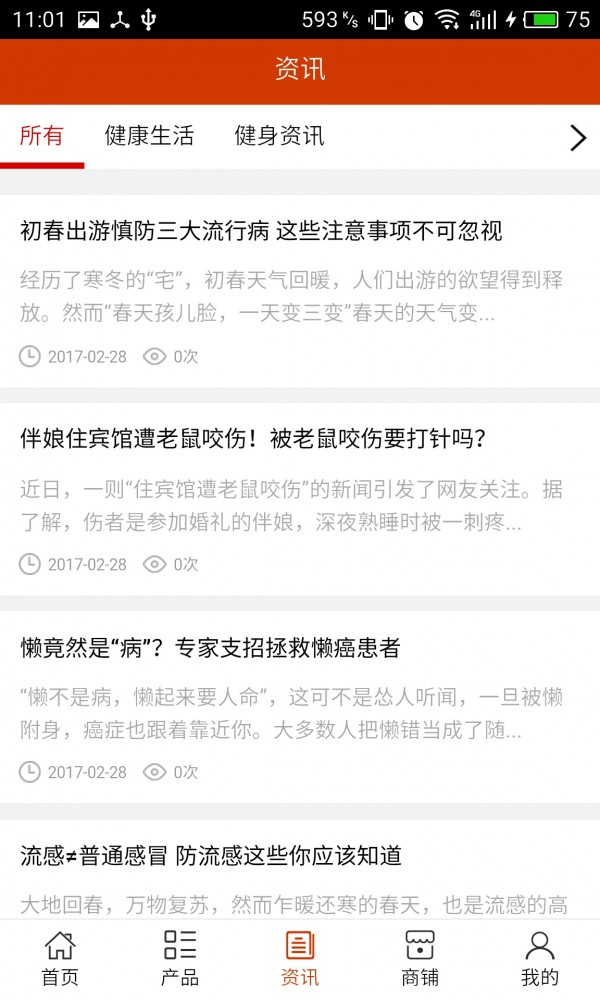Screen dimensions: 600x1000
Task: Expand more categories with the right arrow
Action: [x=577, y=138]
